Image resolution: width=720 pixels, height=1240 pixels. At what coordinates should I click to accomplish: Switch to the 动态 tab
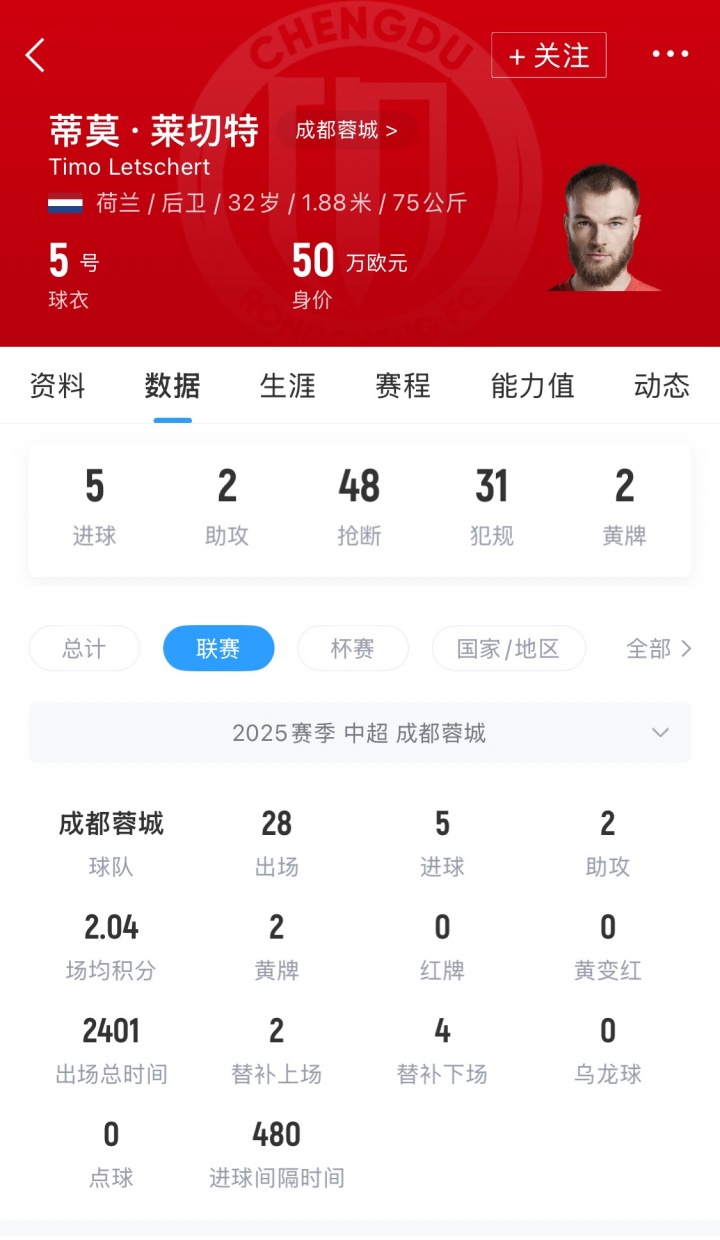(660, 386)
